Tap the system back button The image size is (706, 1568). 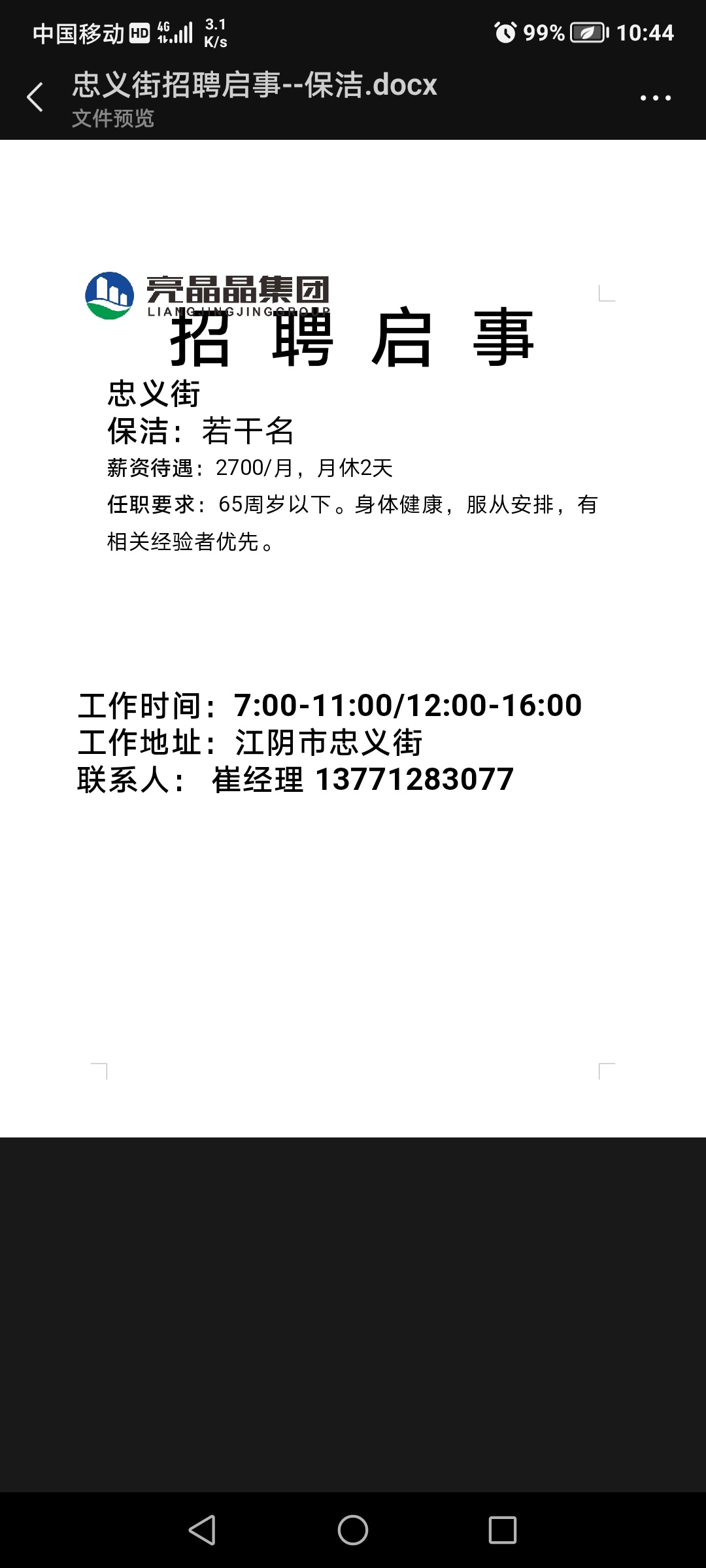click(203, 1529)
